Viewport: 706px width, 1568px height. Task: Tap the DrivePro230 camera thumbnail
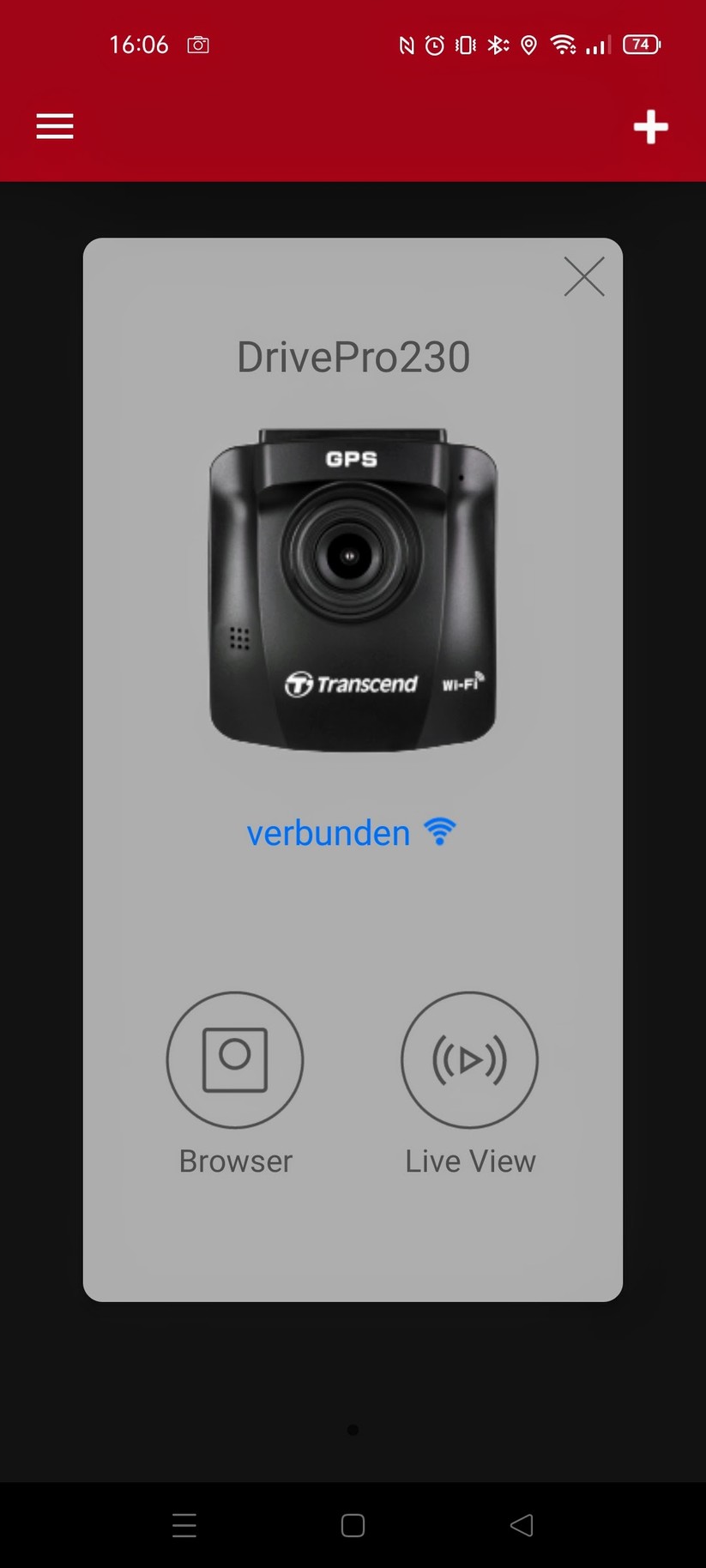pyautogui.click(x=352, y=583)
